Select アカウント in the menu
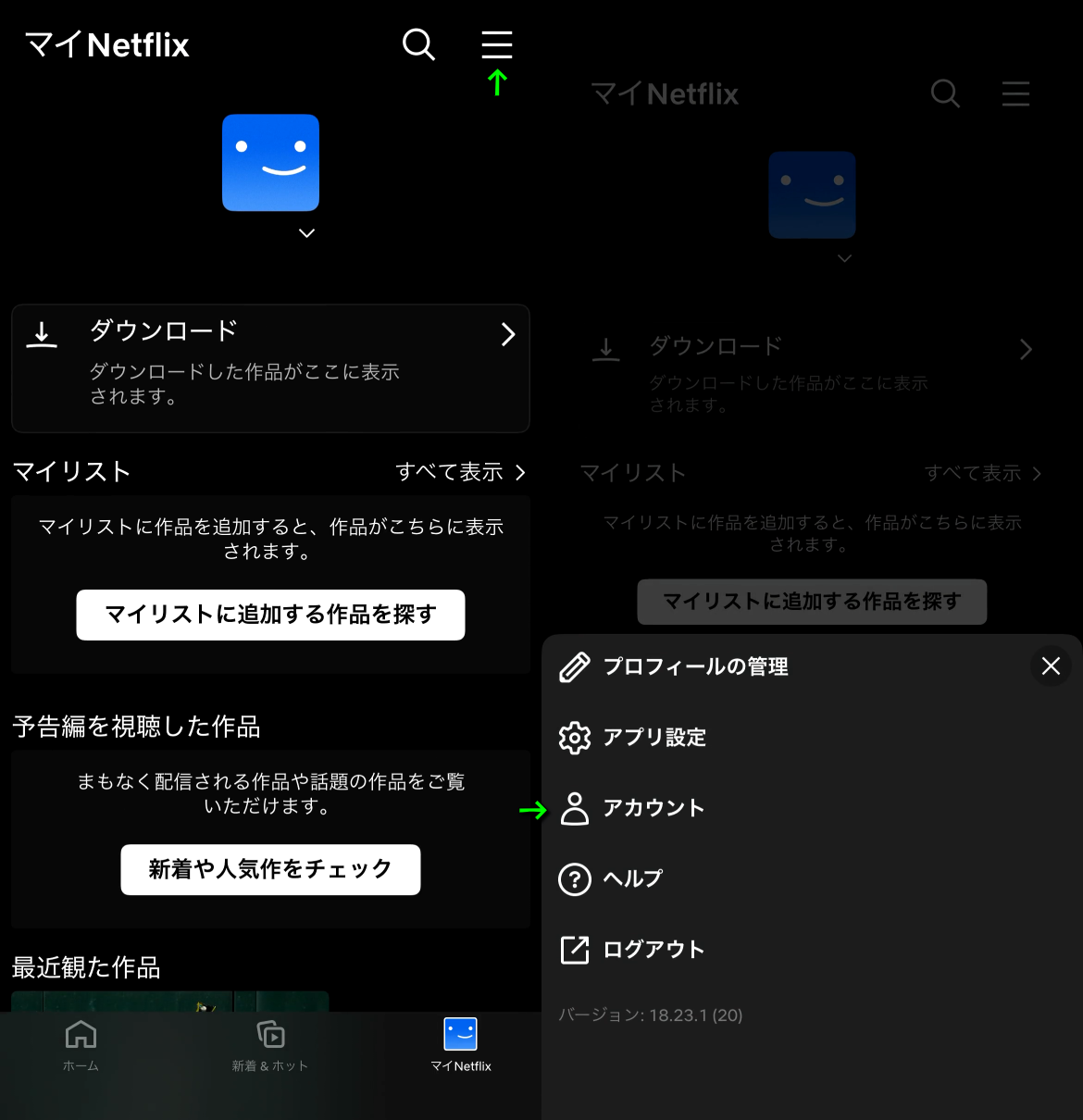 pyautogui.click(x=653, y=808)
